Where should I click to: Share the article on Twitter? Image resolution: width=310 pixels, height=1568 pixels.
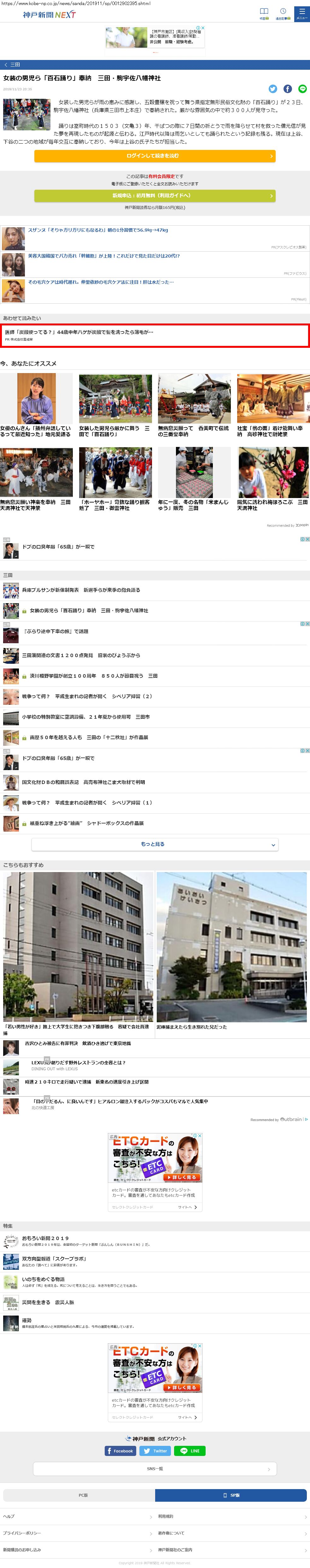(x=273, y=89)
